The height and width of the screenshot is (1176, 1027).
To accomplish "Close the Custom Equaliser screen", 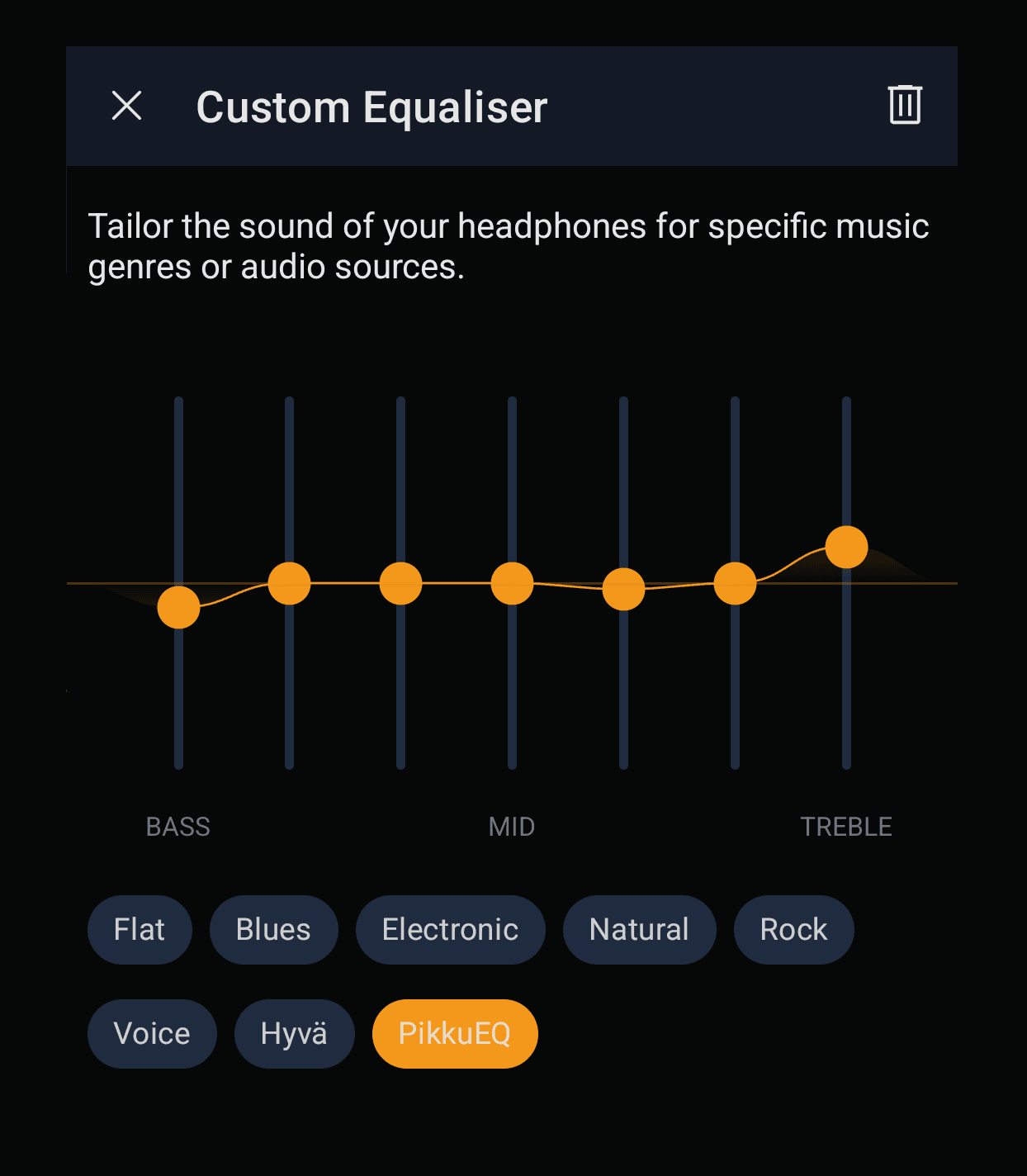I will 127,106.
